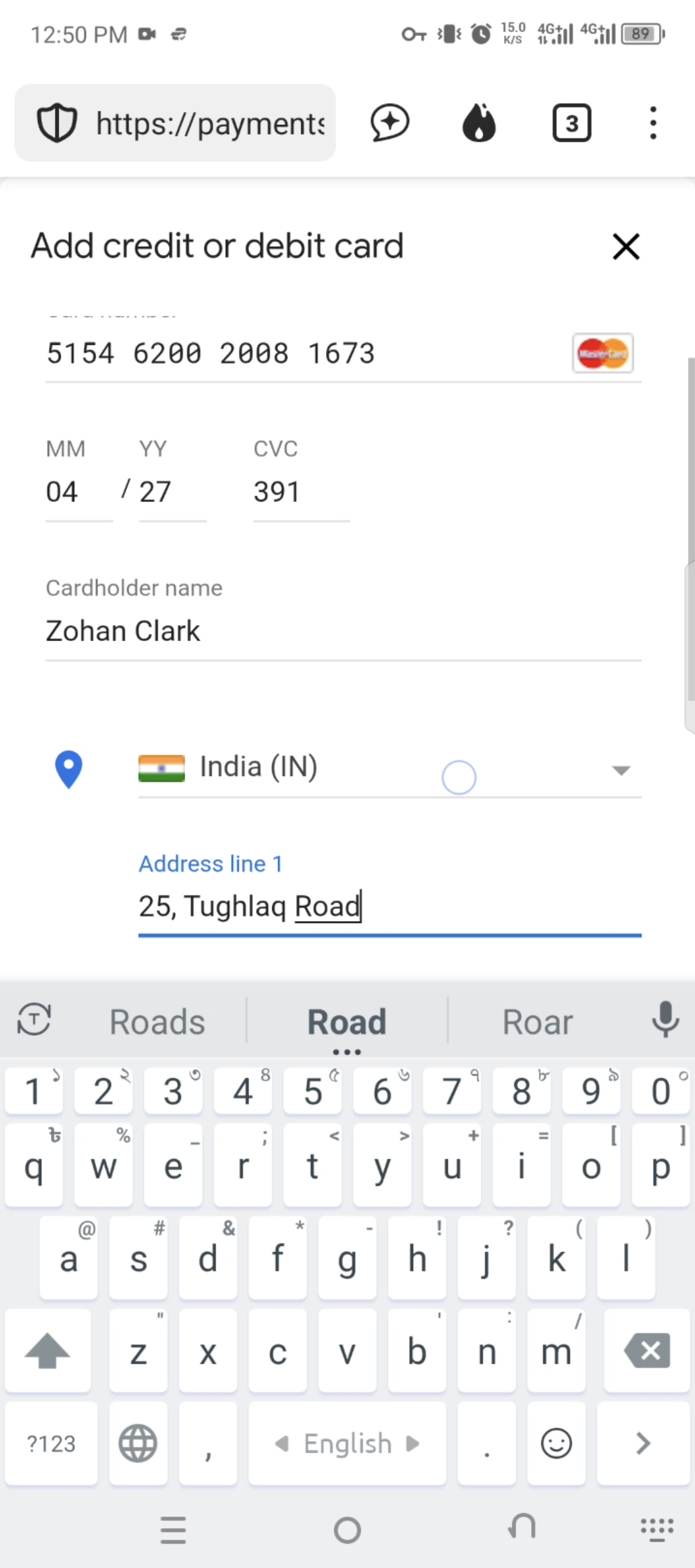Close the Add credit or debit card dialog
This screenshot has height=1568, width=695.
pyautogui.click(x=625, y=247)
